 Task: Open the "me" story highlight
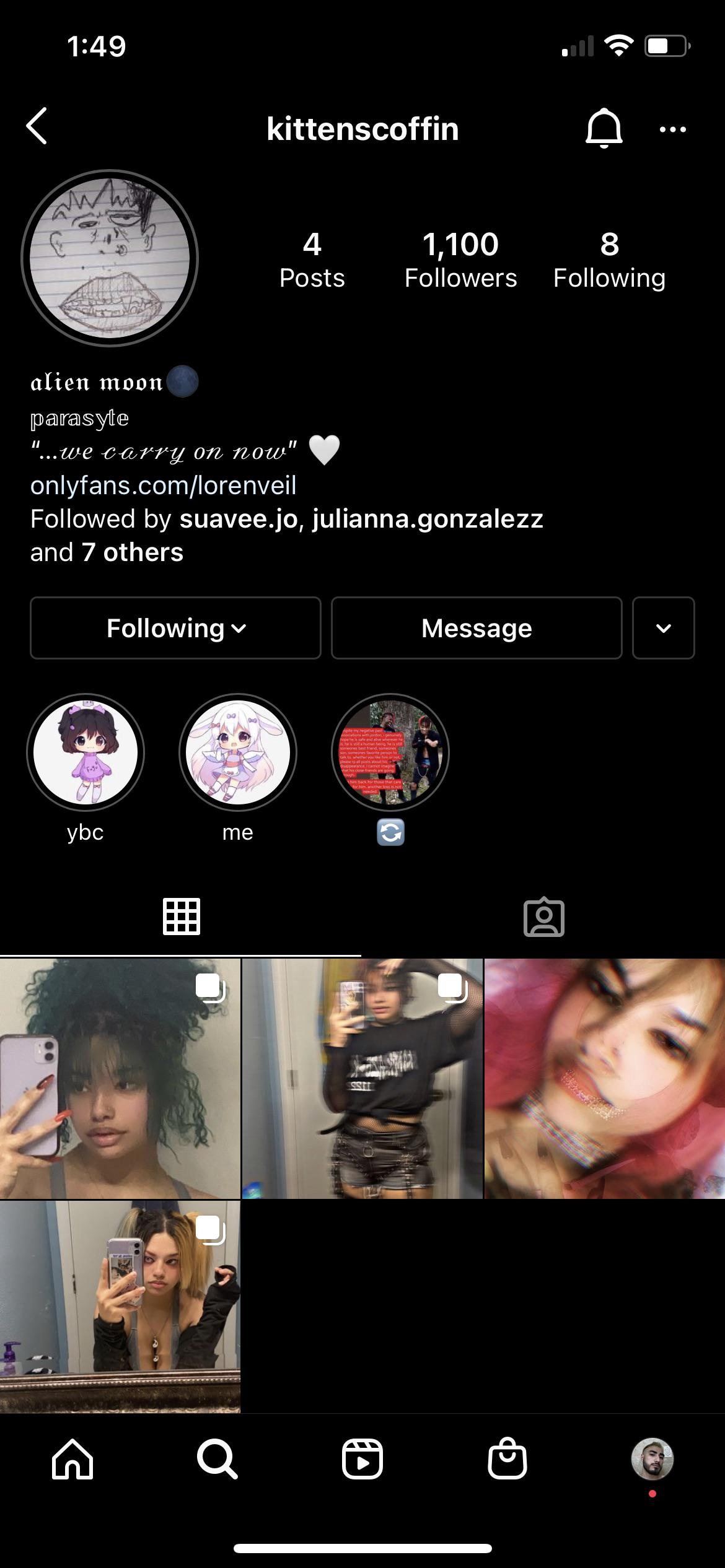(238, 752)
